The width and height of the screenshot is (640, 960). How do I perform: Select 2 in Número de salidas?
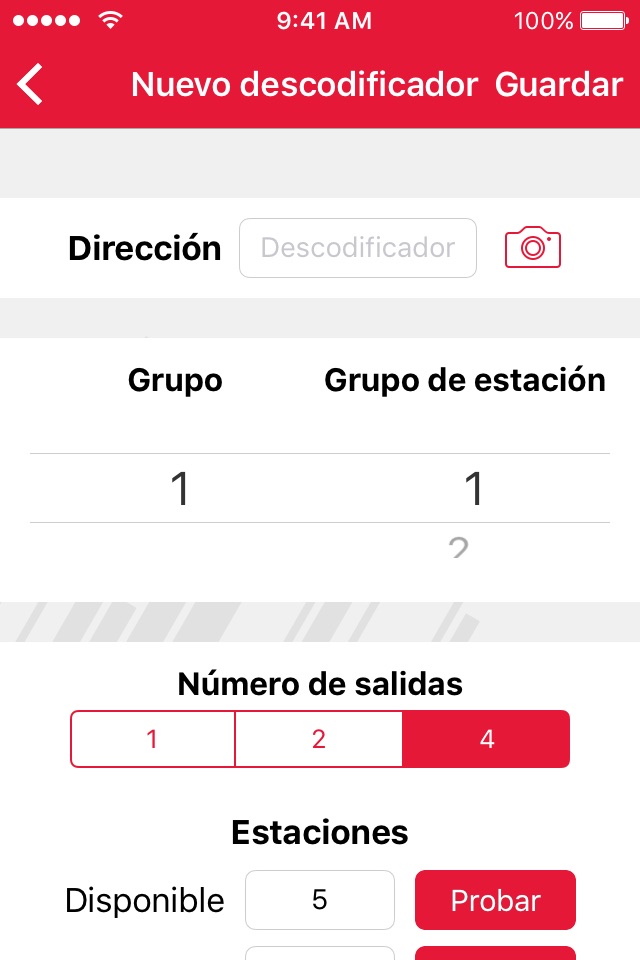pos(318,739)
